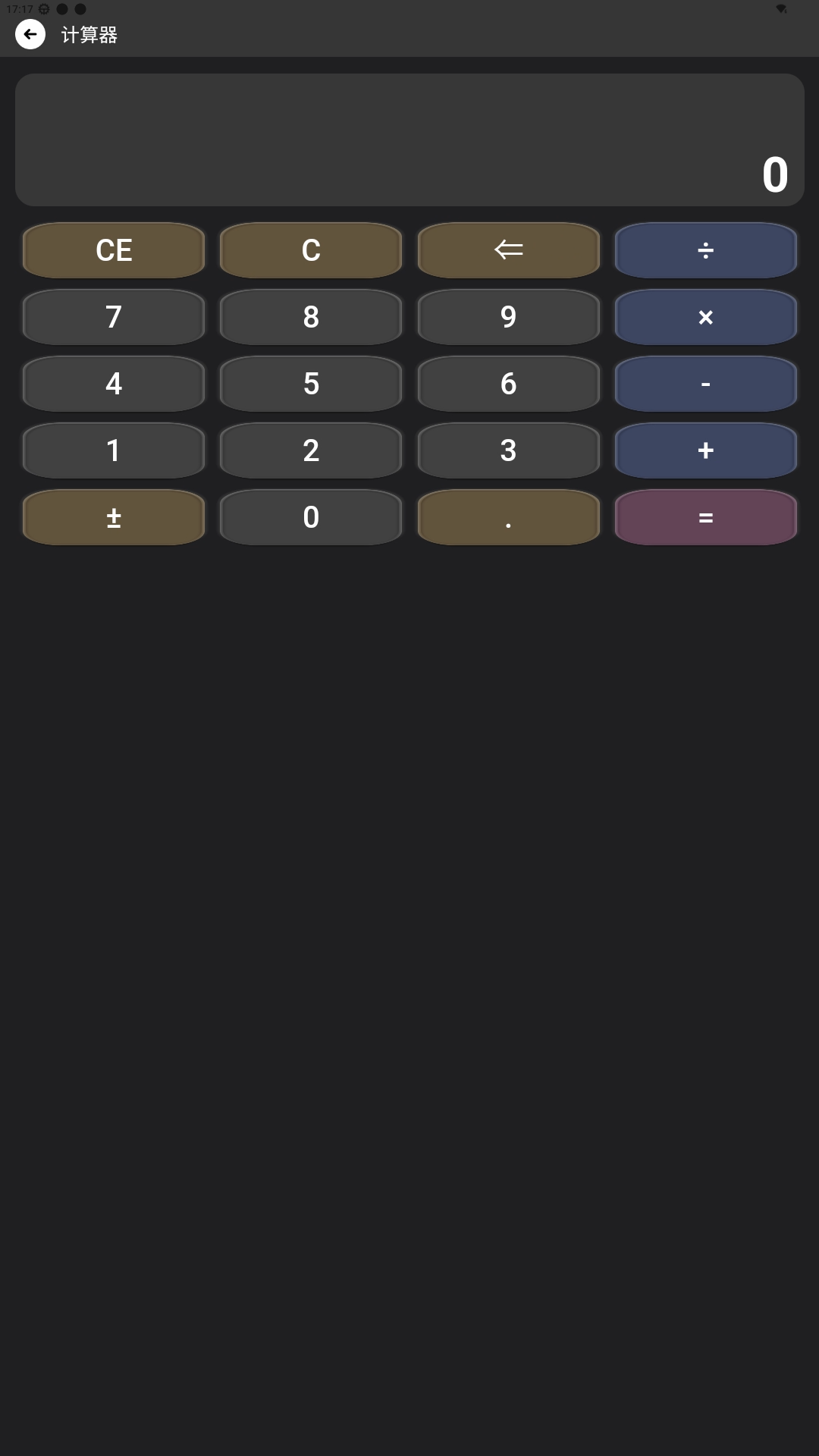Enter digit 3
The height and width of the screenshot is (1456, 819).
pyautogui.click(x=508, y=450)
